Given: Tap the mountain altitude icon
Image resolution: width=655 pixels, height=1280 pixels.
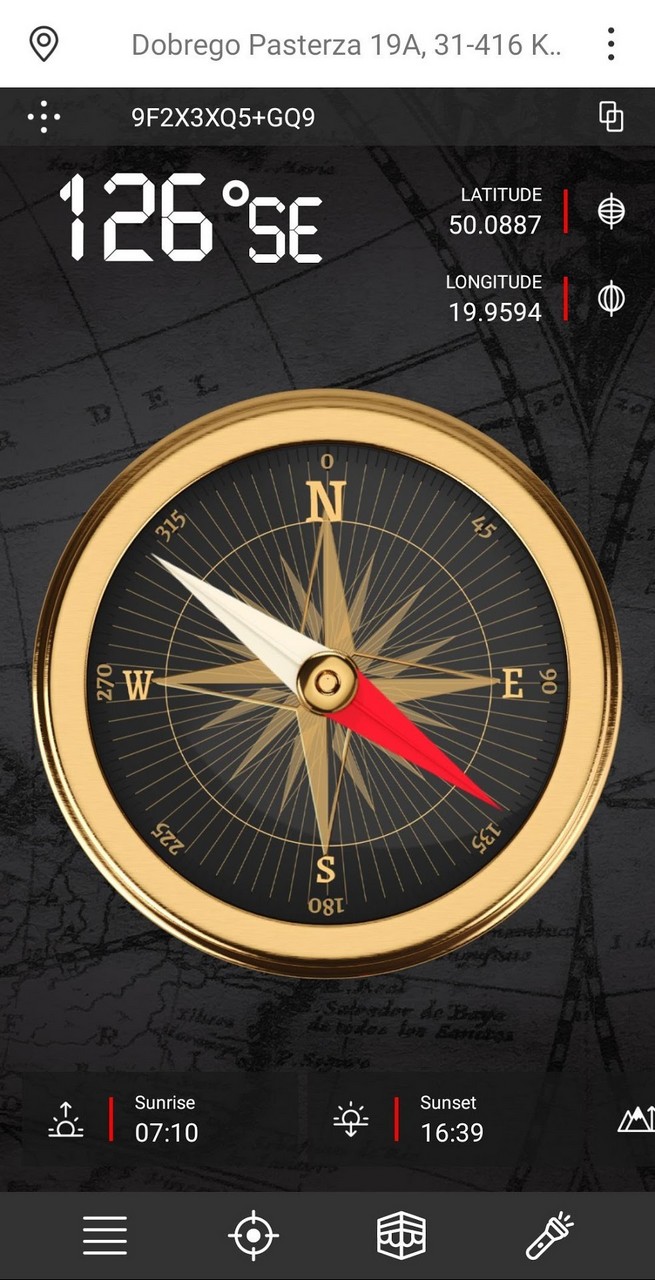Looking at the screenshot, I should pyautogui.click(x=636, y=1119).
